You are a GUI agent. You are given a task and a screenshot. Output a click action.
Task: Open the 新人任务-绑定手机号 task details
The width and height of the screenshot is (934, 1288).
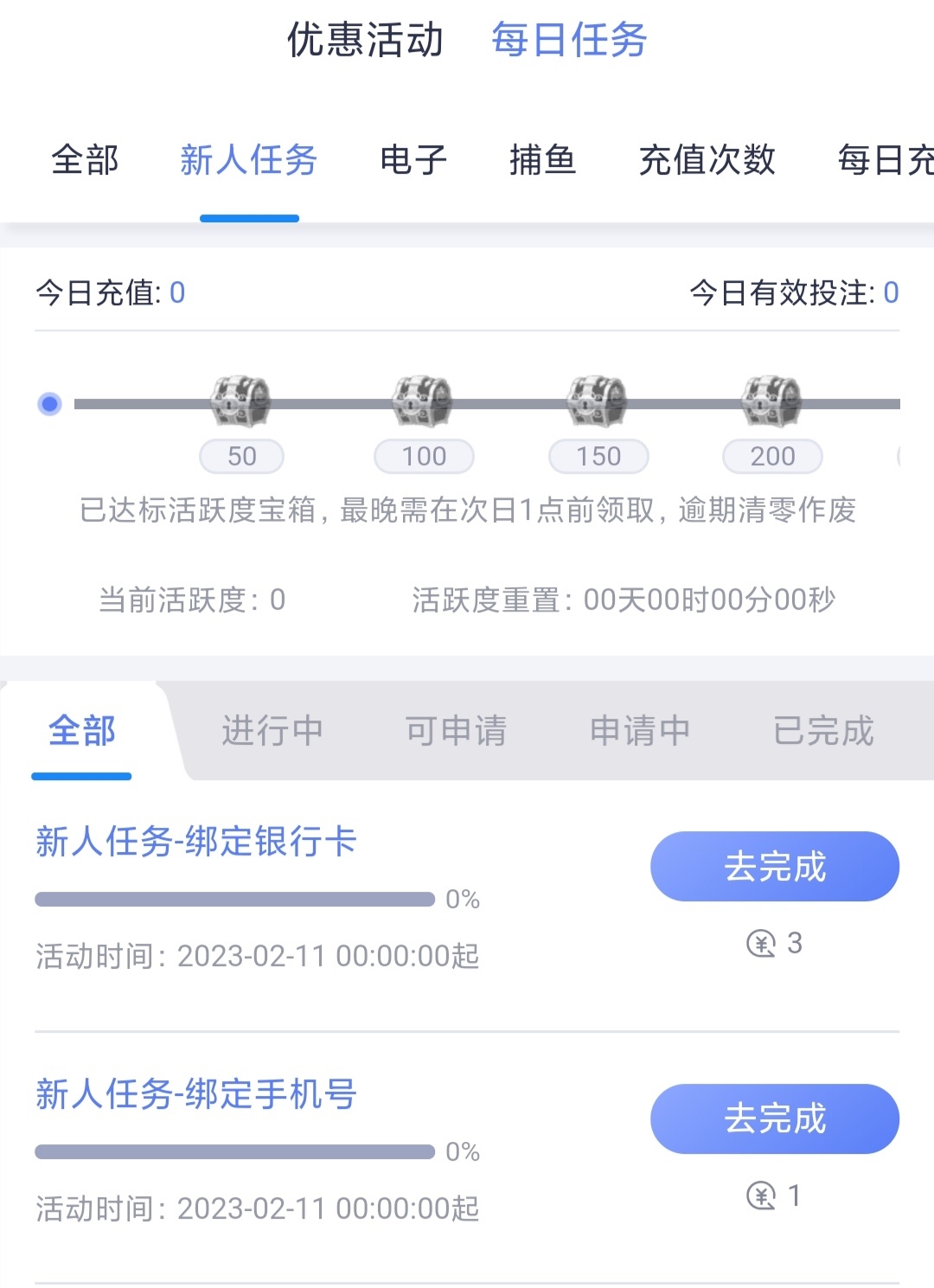196,1094
